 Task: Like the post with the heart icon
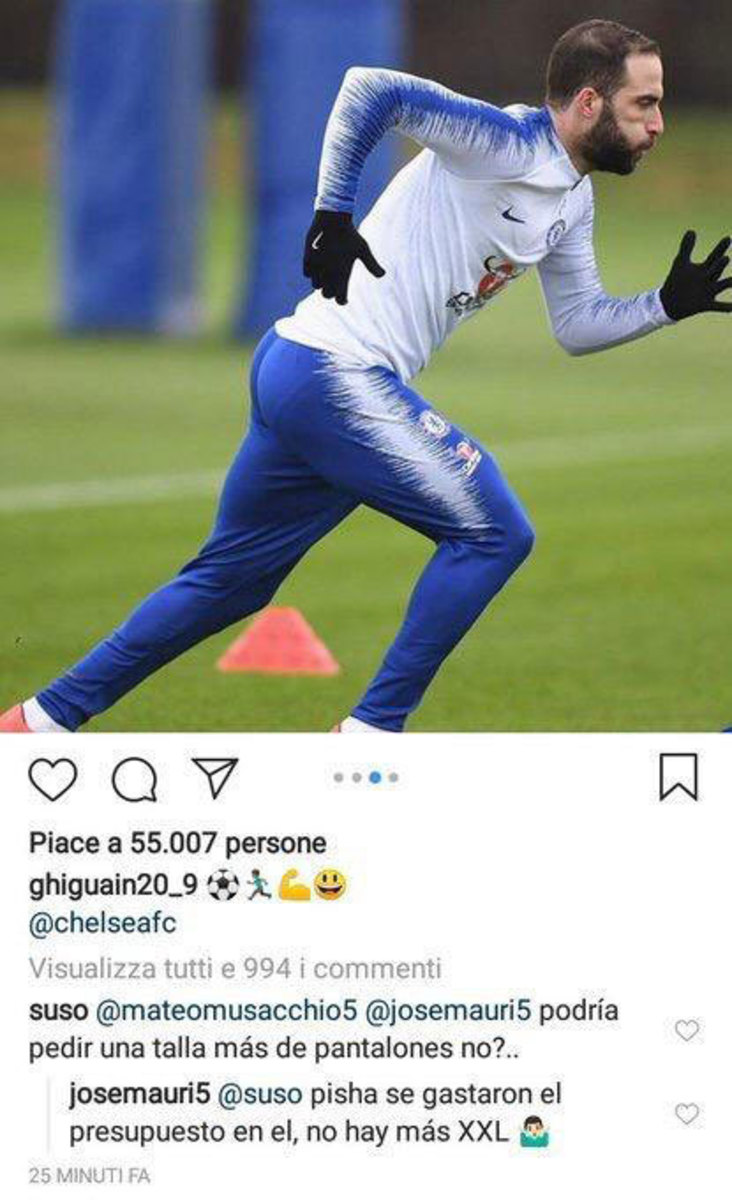point(53,779)
